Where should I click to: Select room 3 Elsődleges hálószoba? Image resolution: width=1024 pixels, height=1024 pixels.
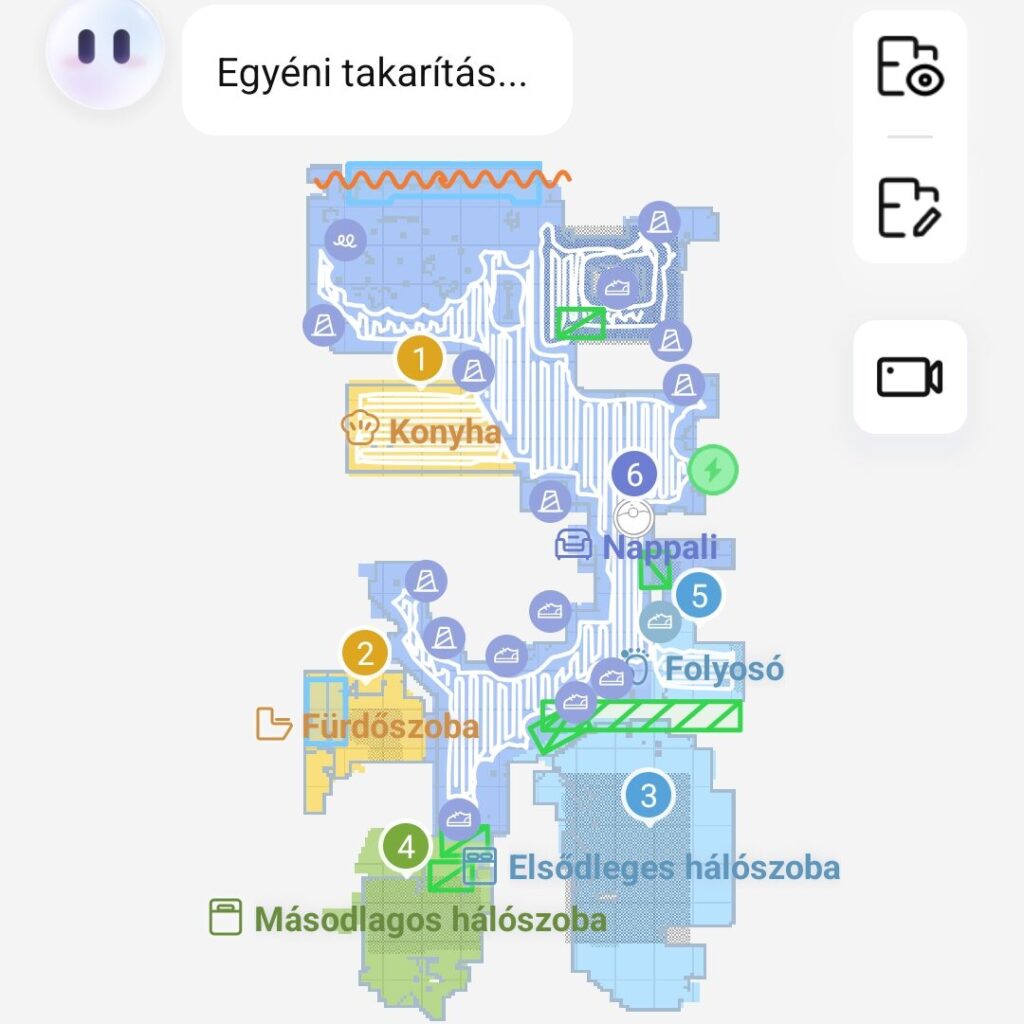coord(649,797)
